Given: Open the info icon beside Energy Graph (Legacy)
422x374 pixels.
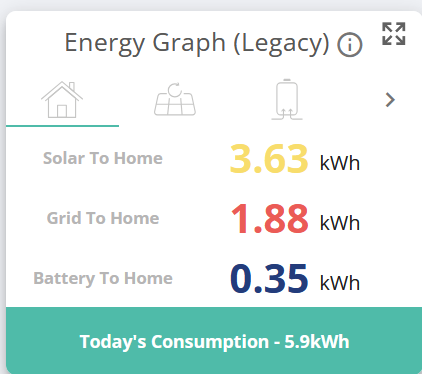Looking at the screenshot, I should 350,45.
